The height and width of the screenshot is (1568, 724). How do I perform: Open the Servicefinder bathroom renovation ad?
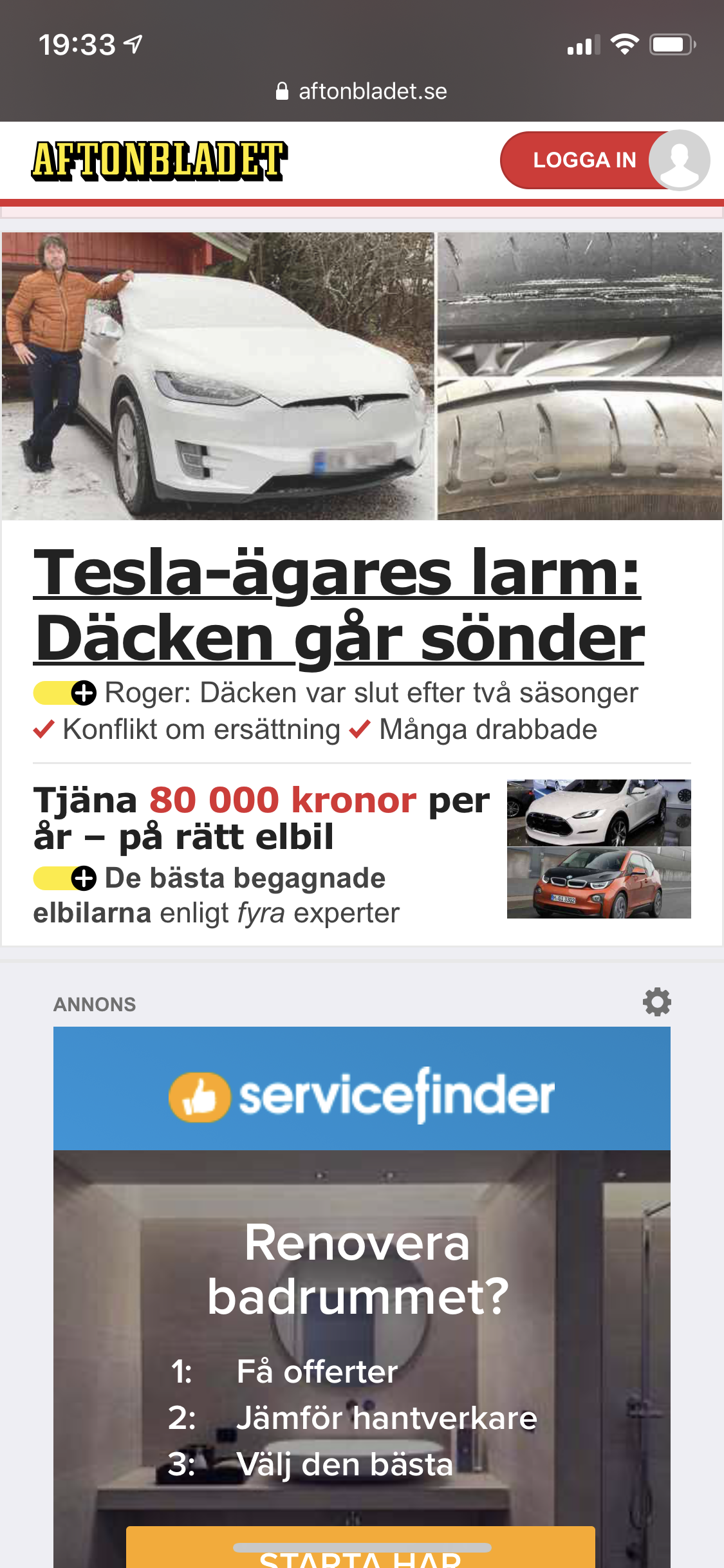[x=362, y=1287]
